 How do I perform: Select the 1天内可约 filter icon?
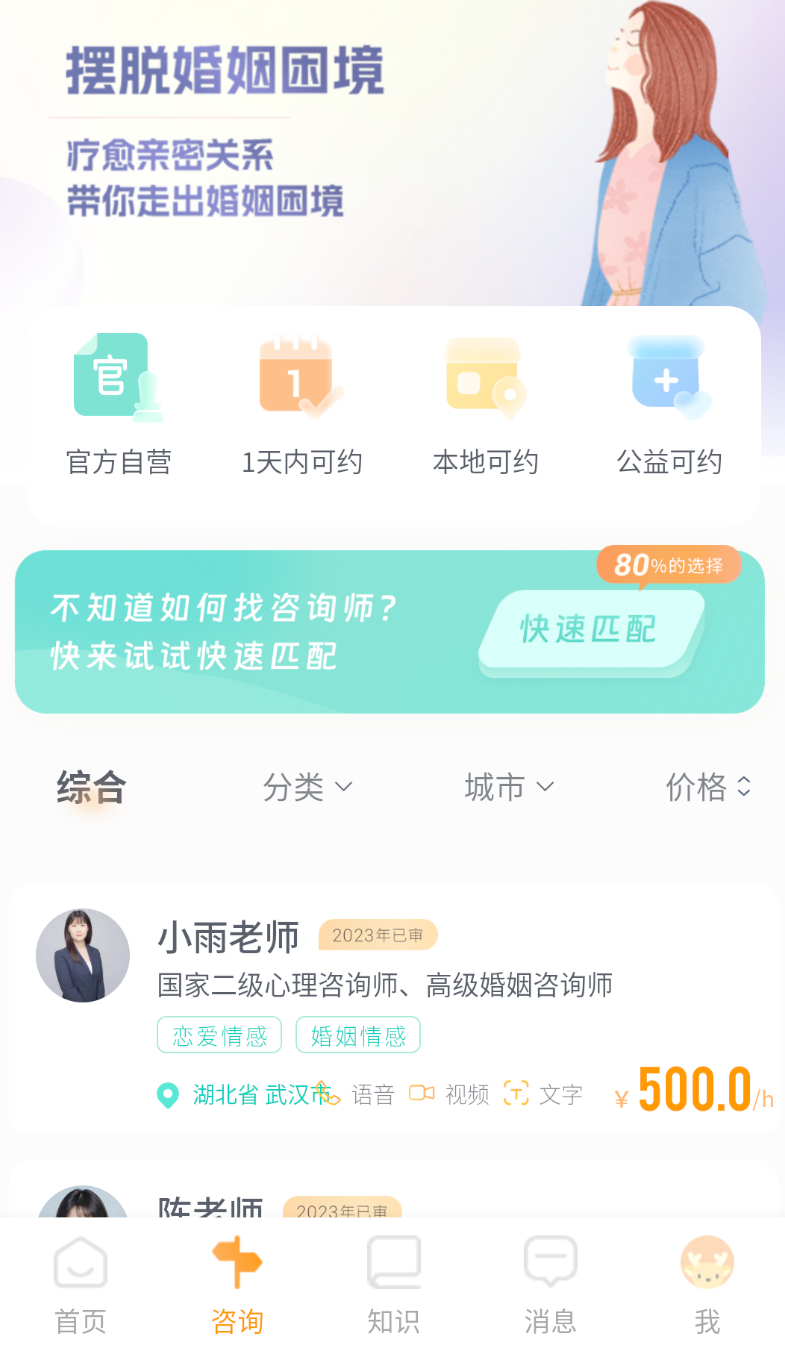coord(302,378)
